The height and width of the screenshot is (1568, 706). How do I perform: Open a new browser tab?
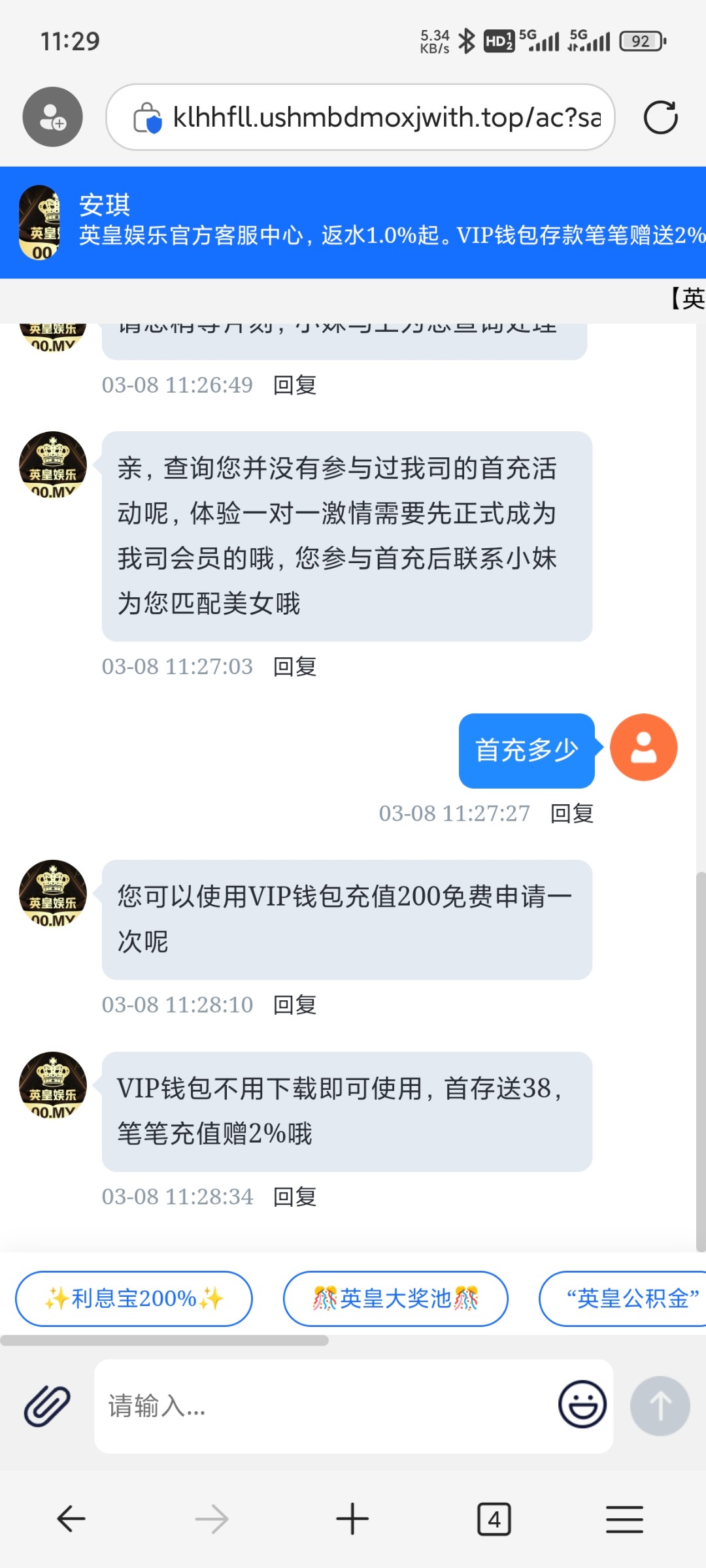tap(352, 1519)
